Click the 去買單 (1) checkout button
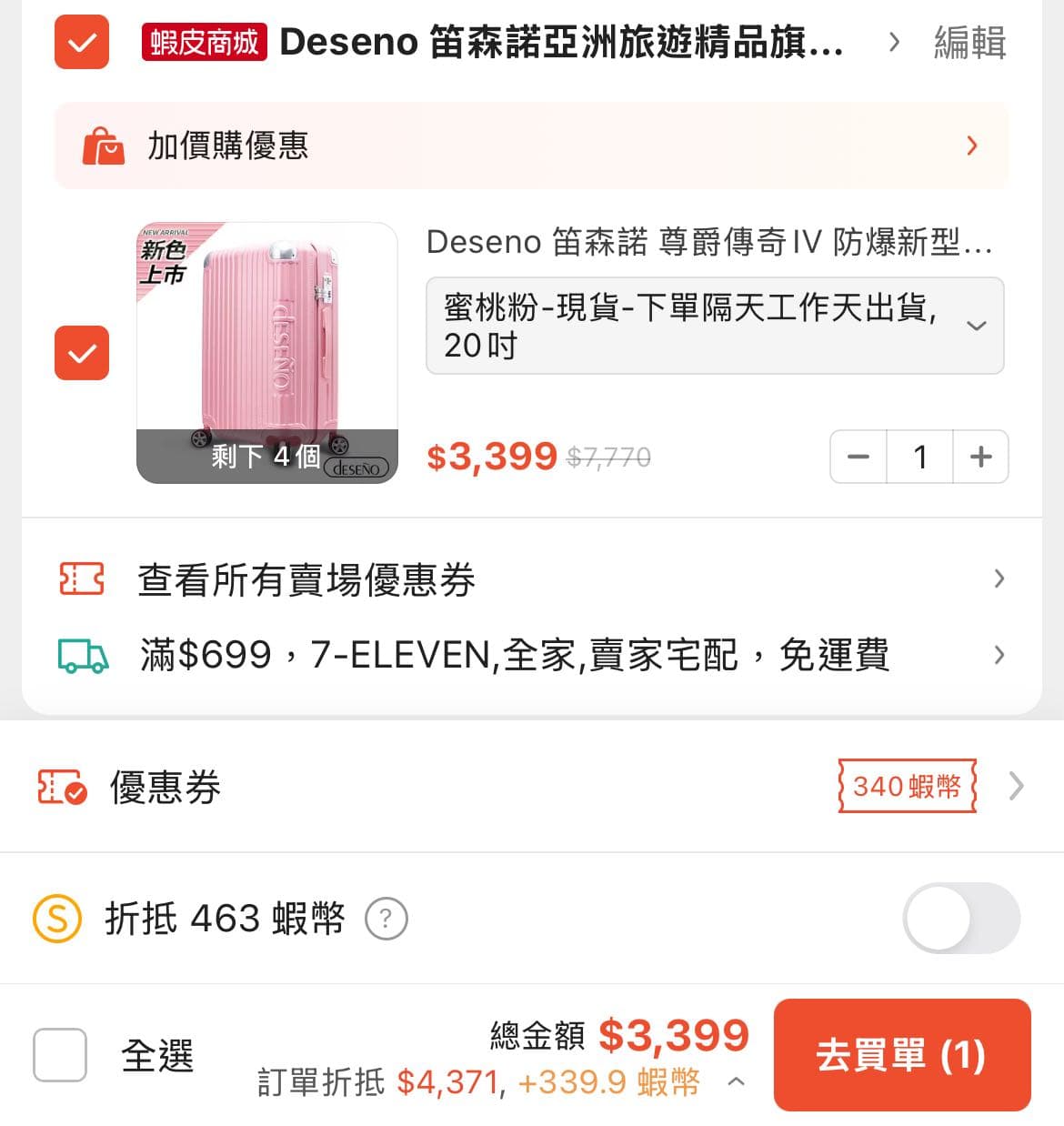Viewport: 1064px width, 1126px height. click(x=901, y=1055)
